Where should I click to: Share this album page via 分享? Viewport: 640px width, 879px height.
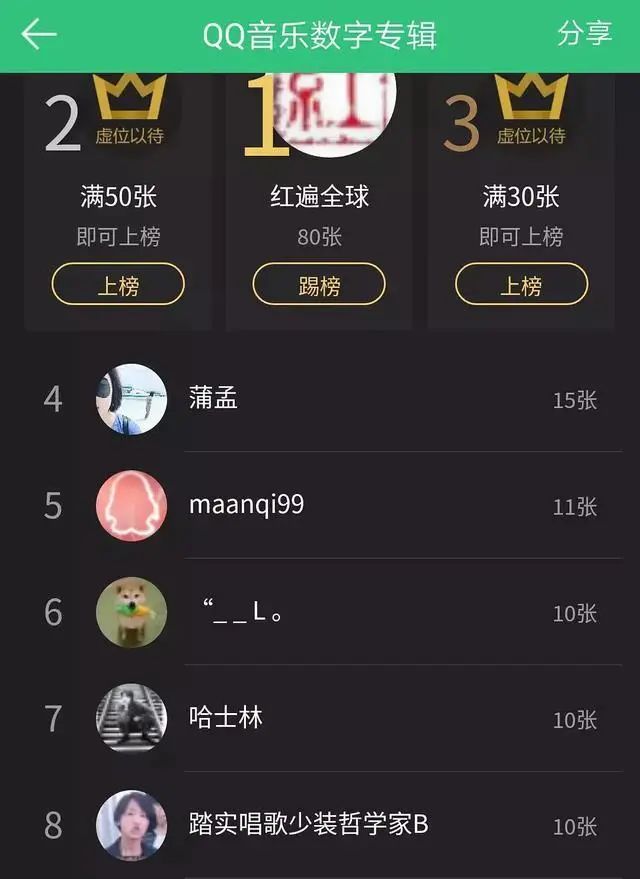584,34
